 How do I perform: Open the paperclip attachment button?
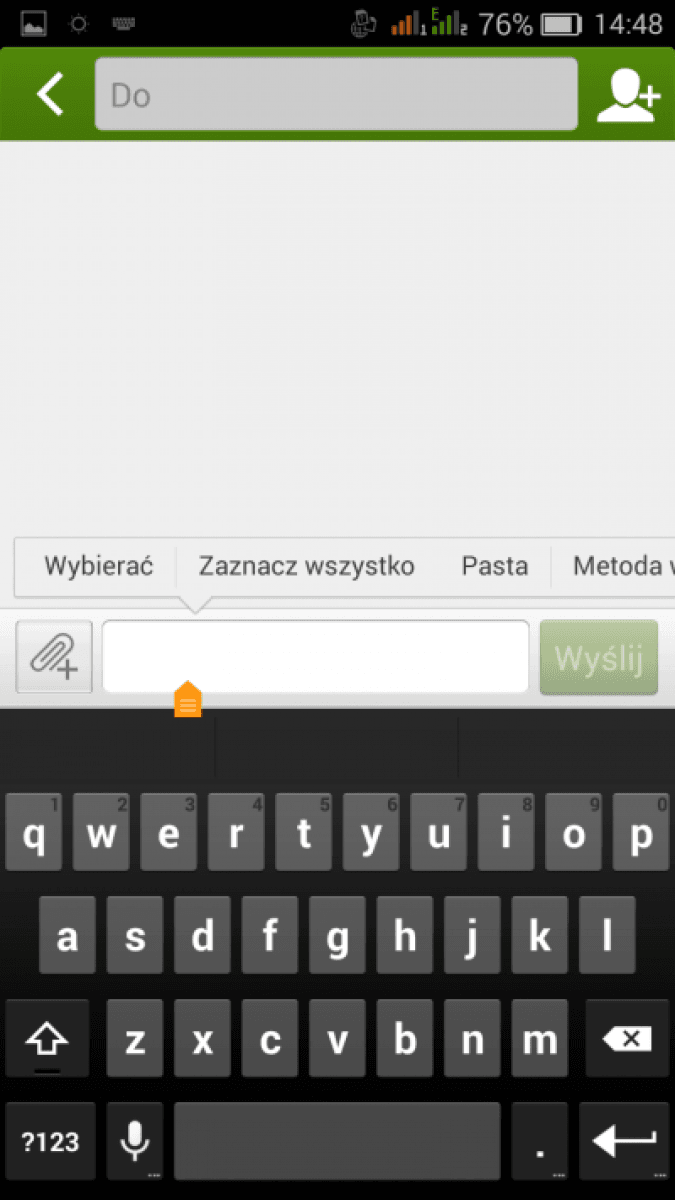[x=54, y=657]
